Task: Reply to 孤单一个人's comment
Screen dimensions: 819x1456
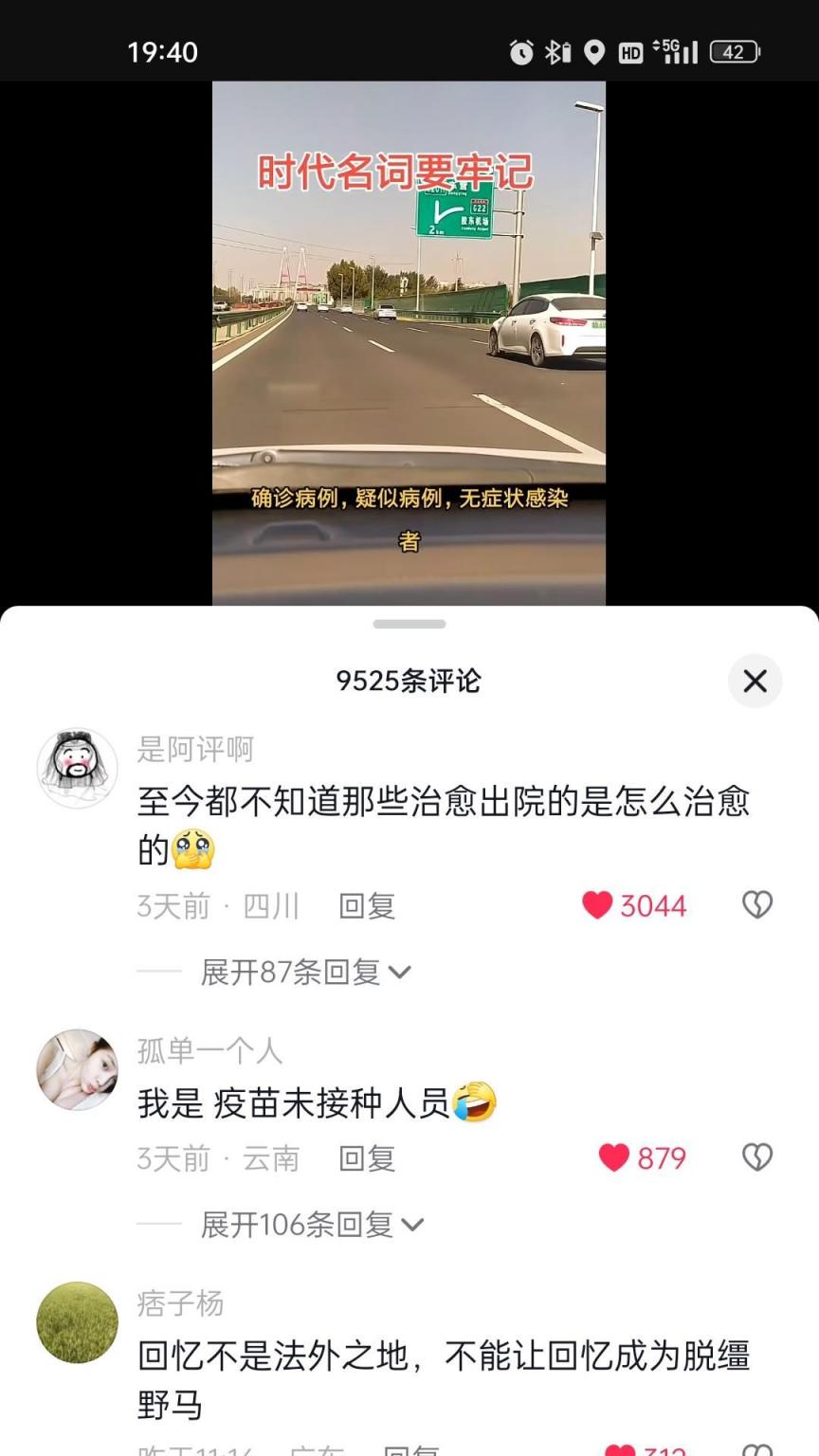Action: pos(367,1158)
